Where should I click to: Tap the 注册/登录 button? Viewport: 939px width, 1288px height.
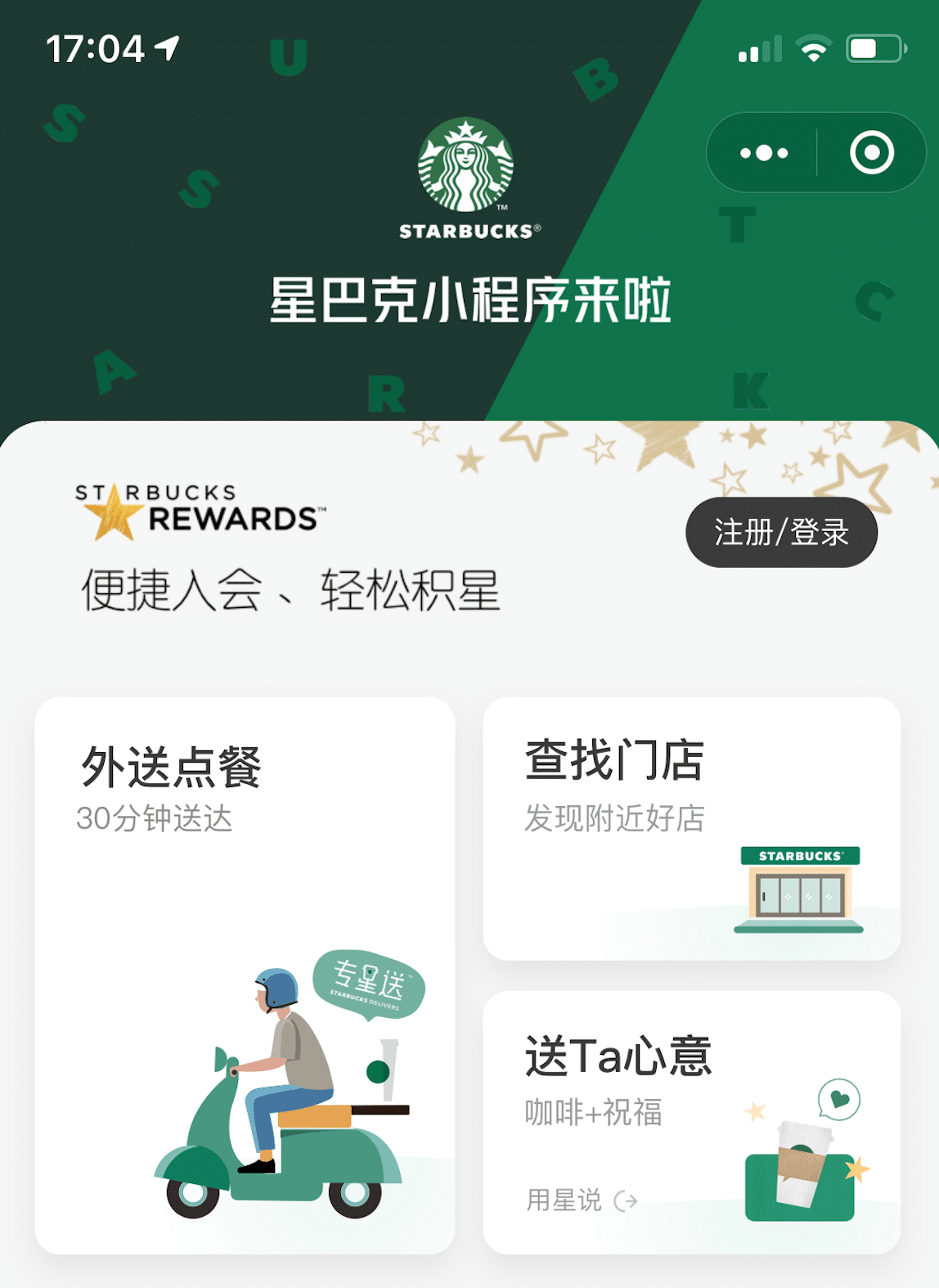tap(781, 533)
